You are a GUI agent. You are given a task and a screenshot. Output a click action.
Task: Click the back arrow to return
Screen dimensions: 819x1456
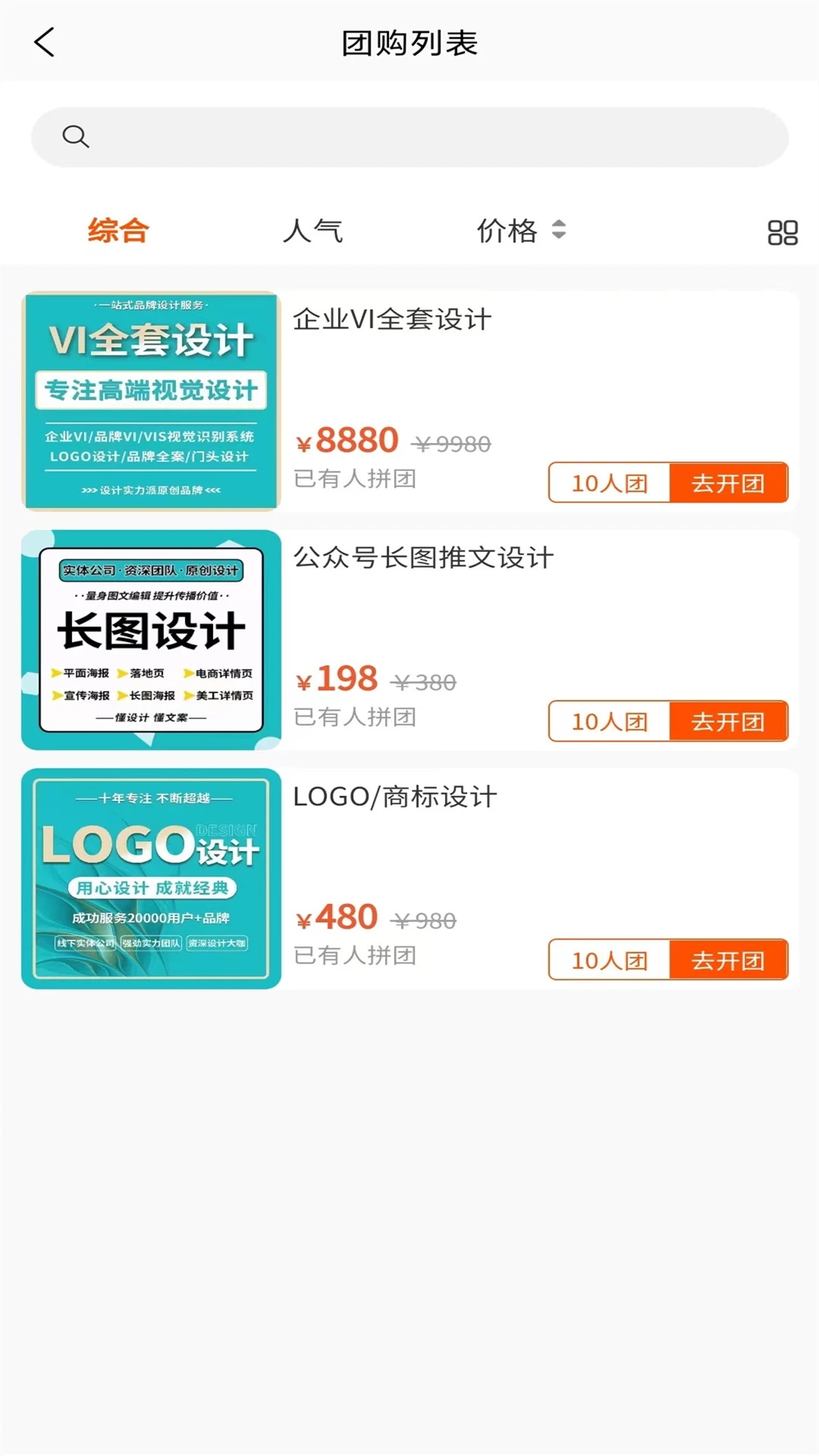[45, 42]
